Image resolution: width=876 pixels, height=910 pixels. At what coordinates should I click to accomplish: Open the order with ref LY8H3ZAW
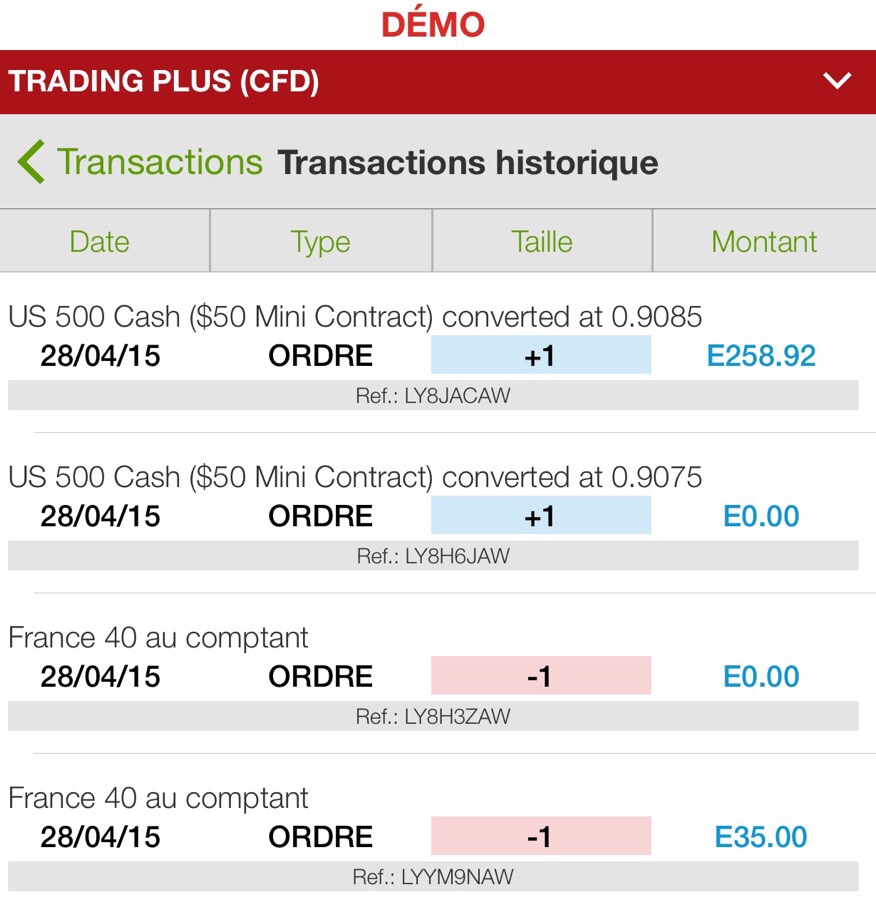click(432, 677)
